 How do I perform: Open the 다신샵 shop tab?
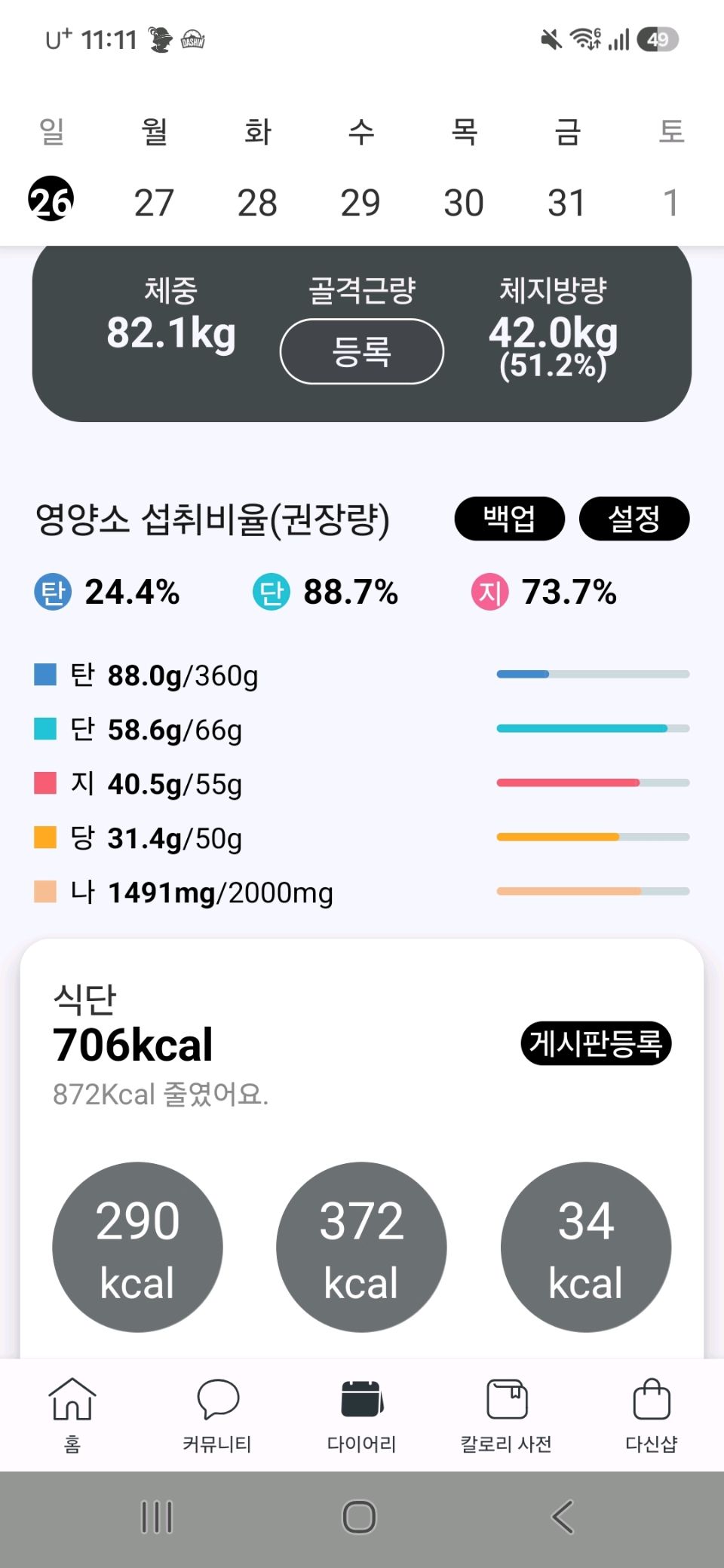[652, 1415]
